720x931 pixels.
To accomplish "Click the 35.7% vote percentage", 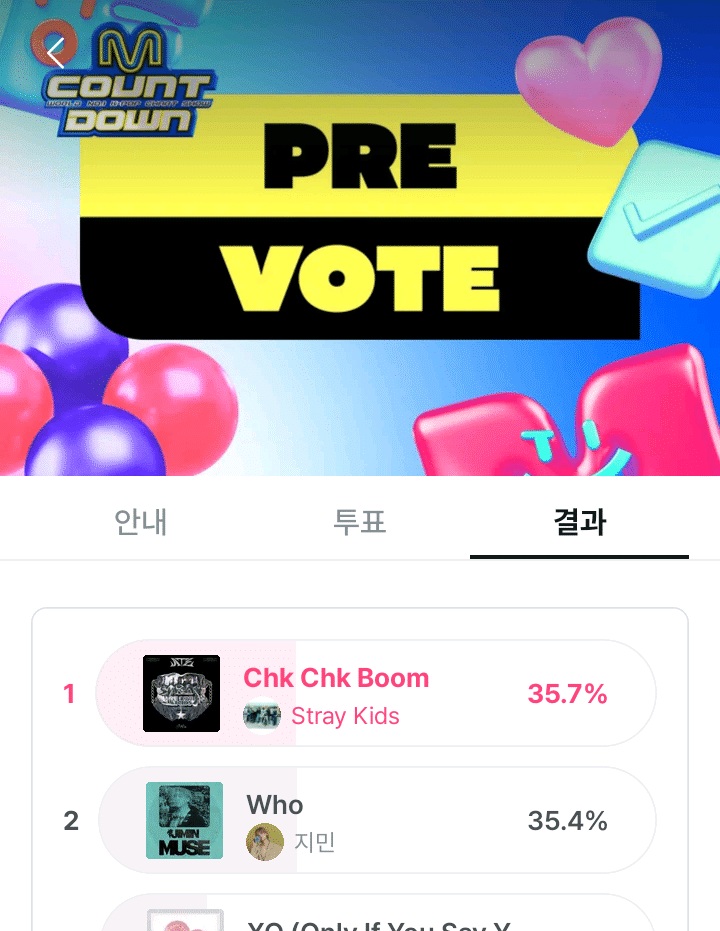I will (x=568, y=693).
